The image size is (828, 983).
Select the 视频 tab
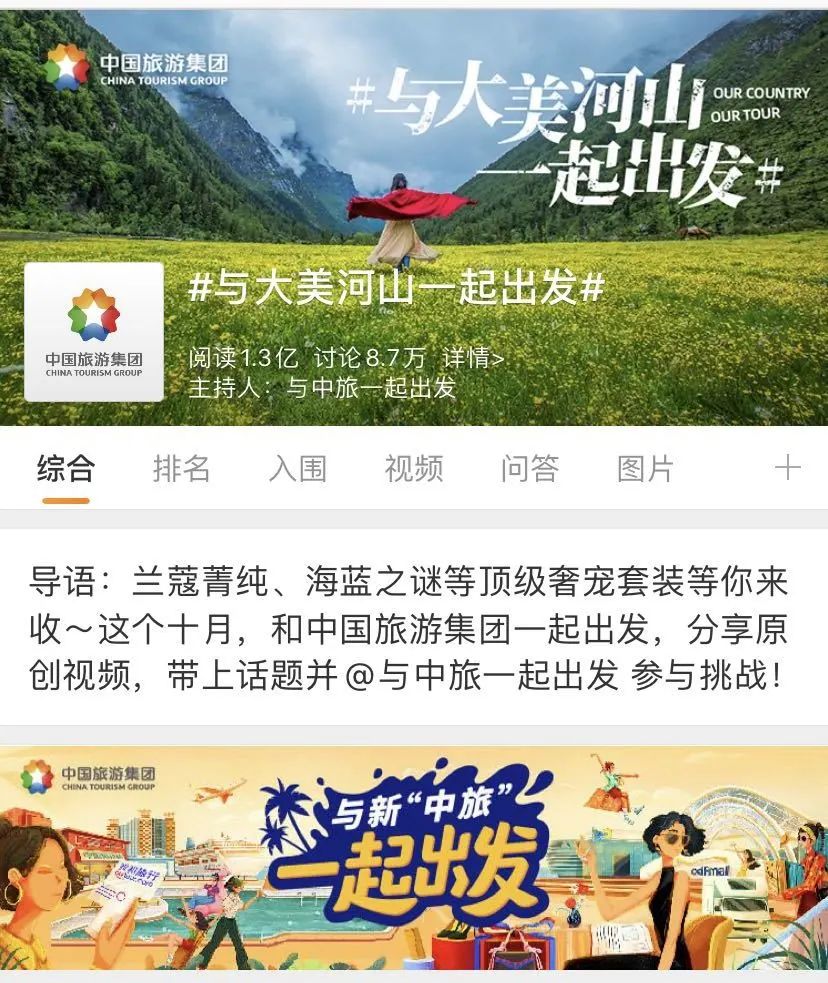414,468
